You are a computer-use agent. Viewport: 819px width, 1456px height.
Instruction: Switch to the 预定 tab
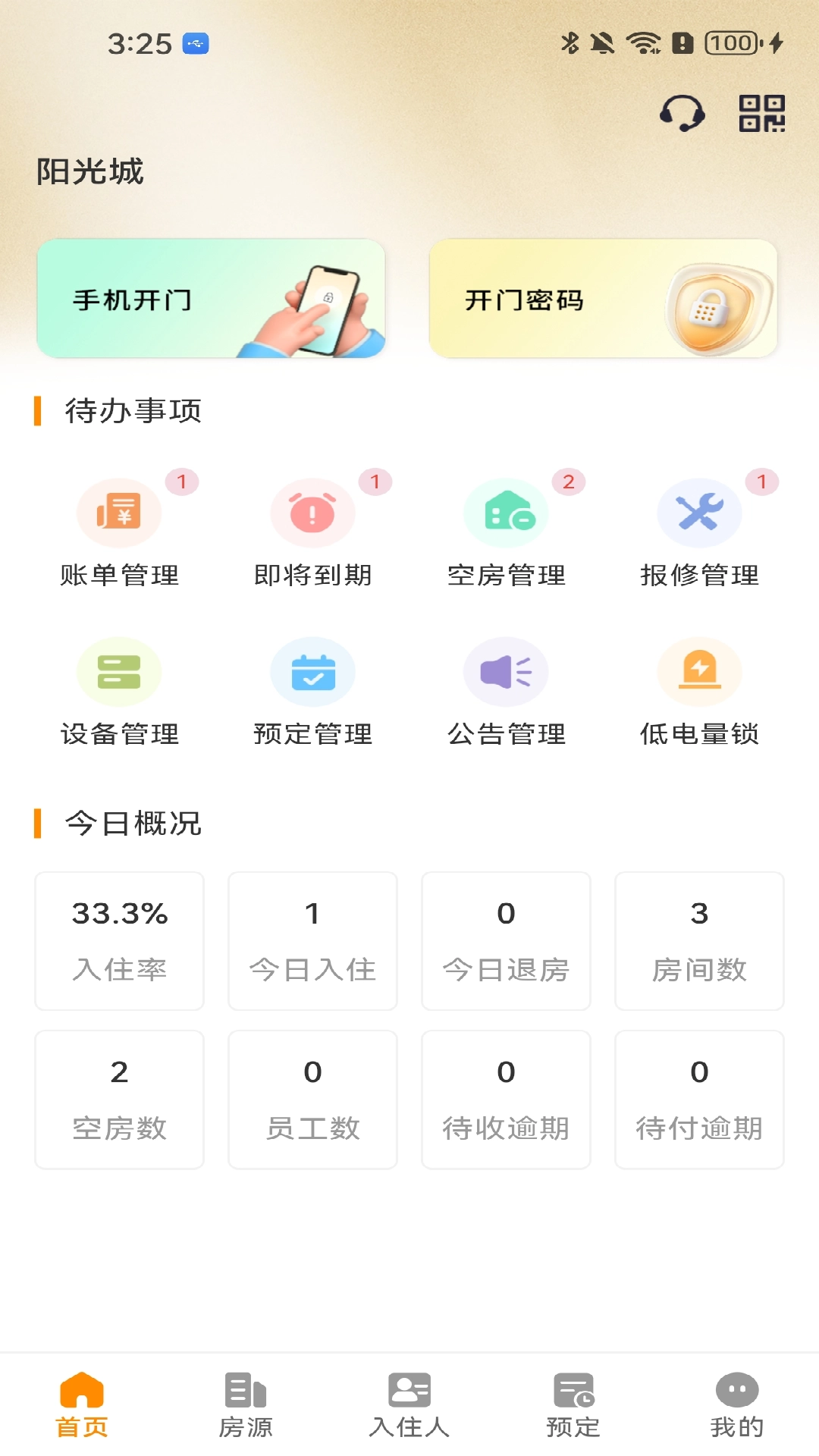pos(573,1405)
